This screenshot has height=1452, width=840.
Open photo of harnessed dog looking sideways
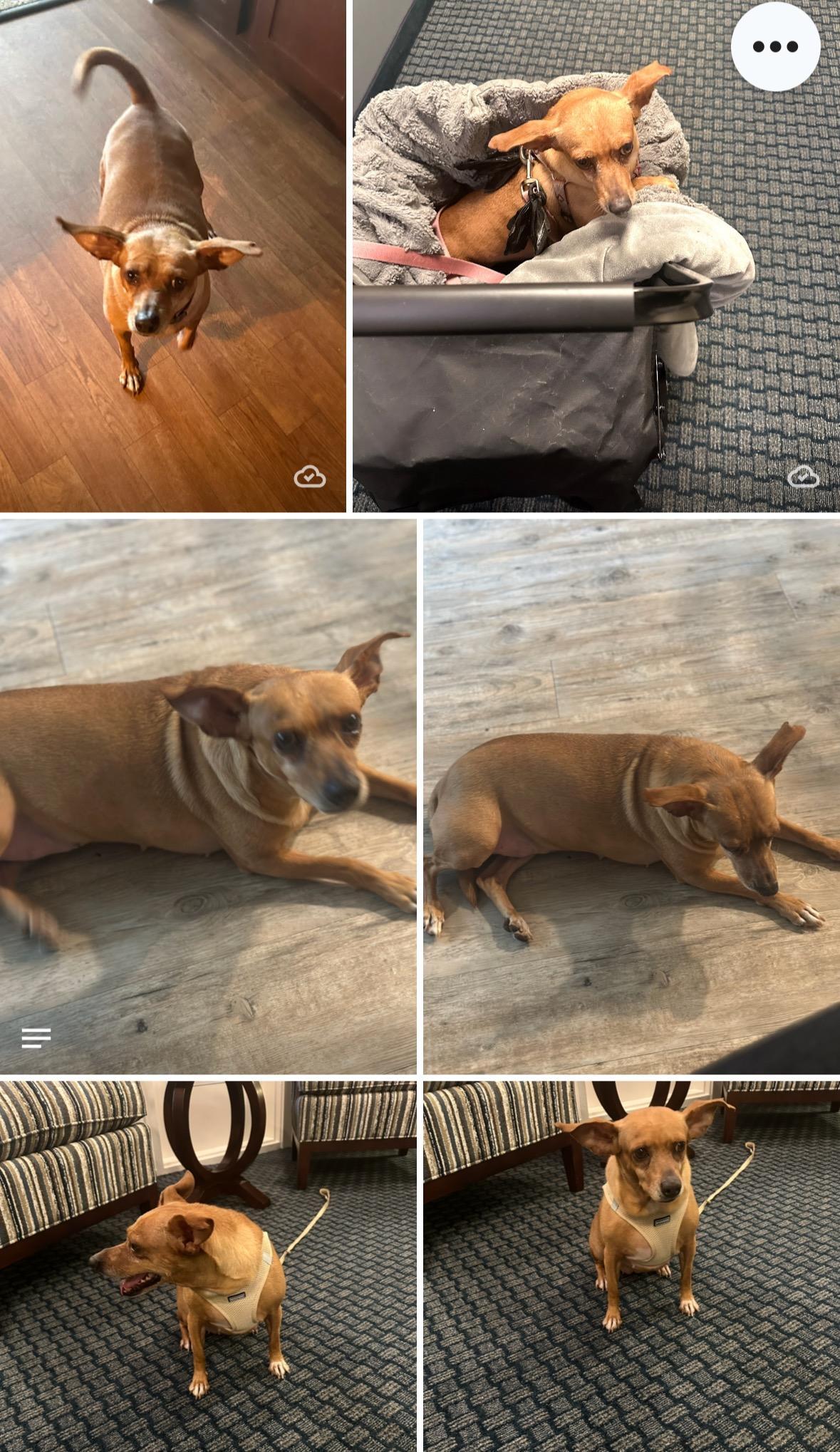tap(208, 1265)
